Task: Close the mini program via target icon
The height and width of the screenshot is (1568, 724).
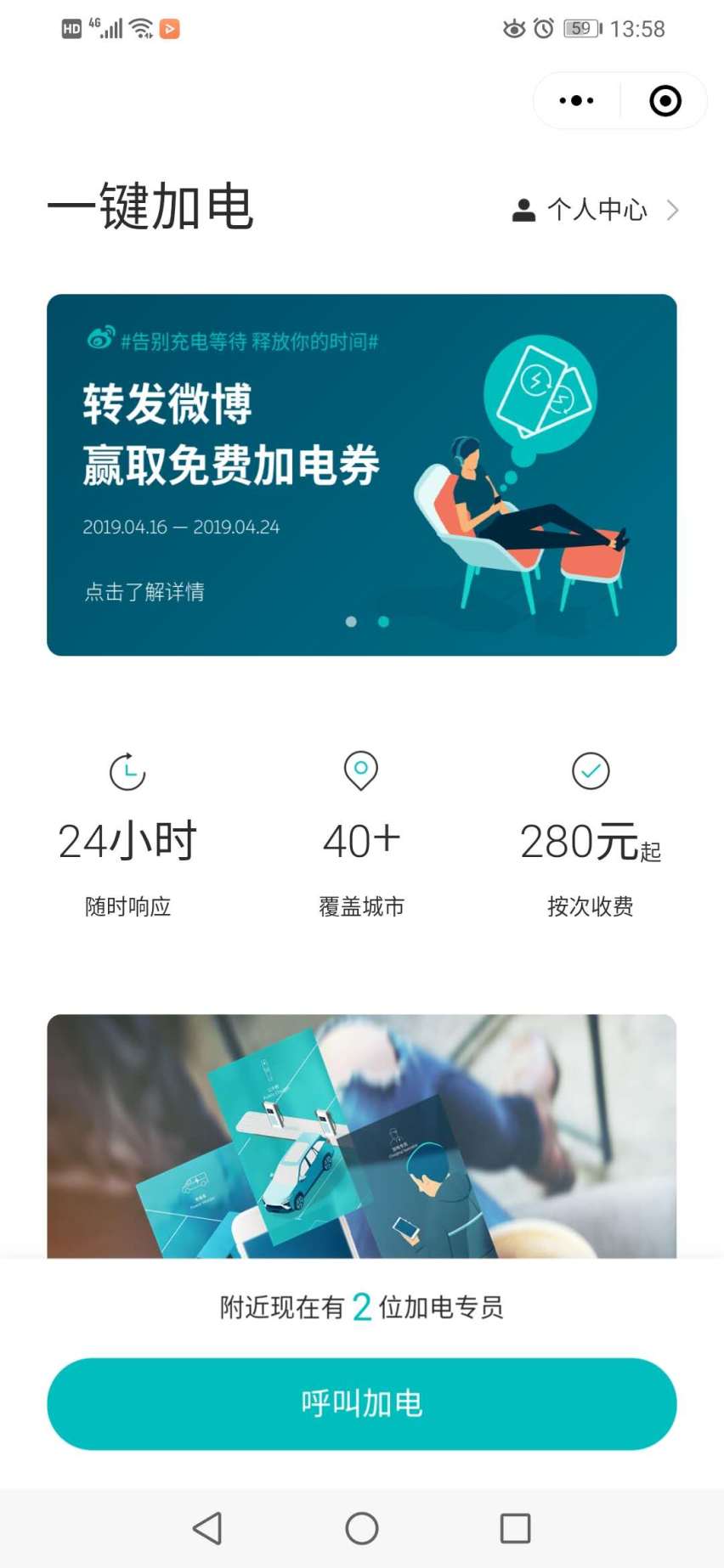Action: (x=665, y=100)
